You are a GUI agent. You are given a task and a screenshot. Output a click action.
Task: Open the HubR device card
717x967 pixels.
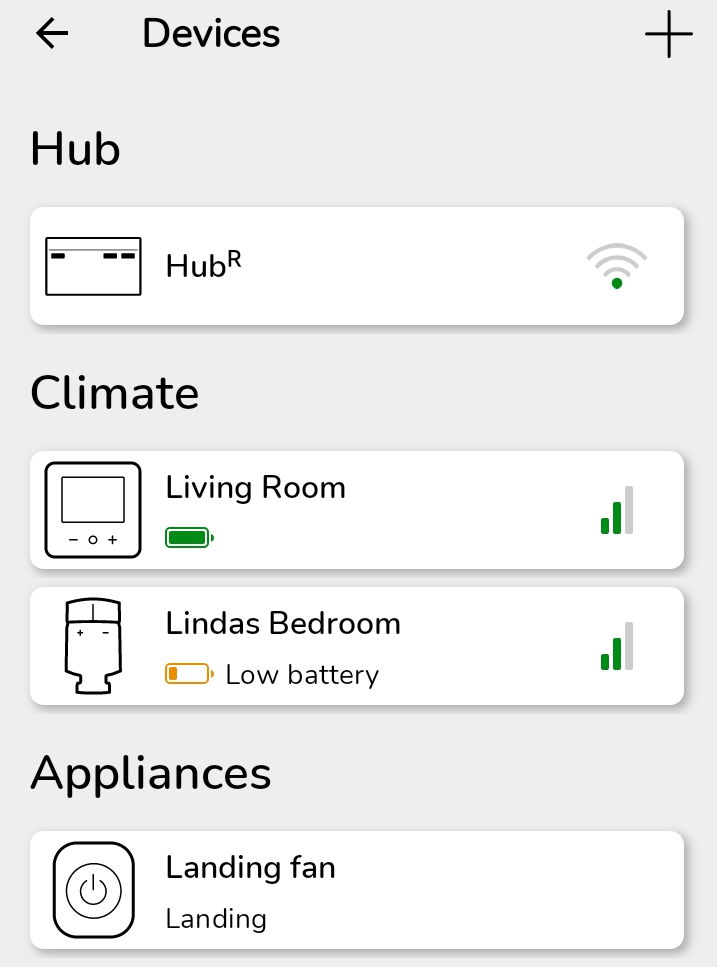pos(356,266)
